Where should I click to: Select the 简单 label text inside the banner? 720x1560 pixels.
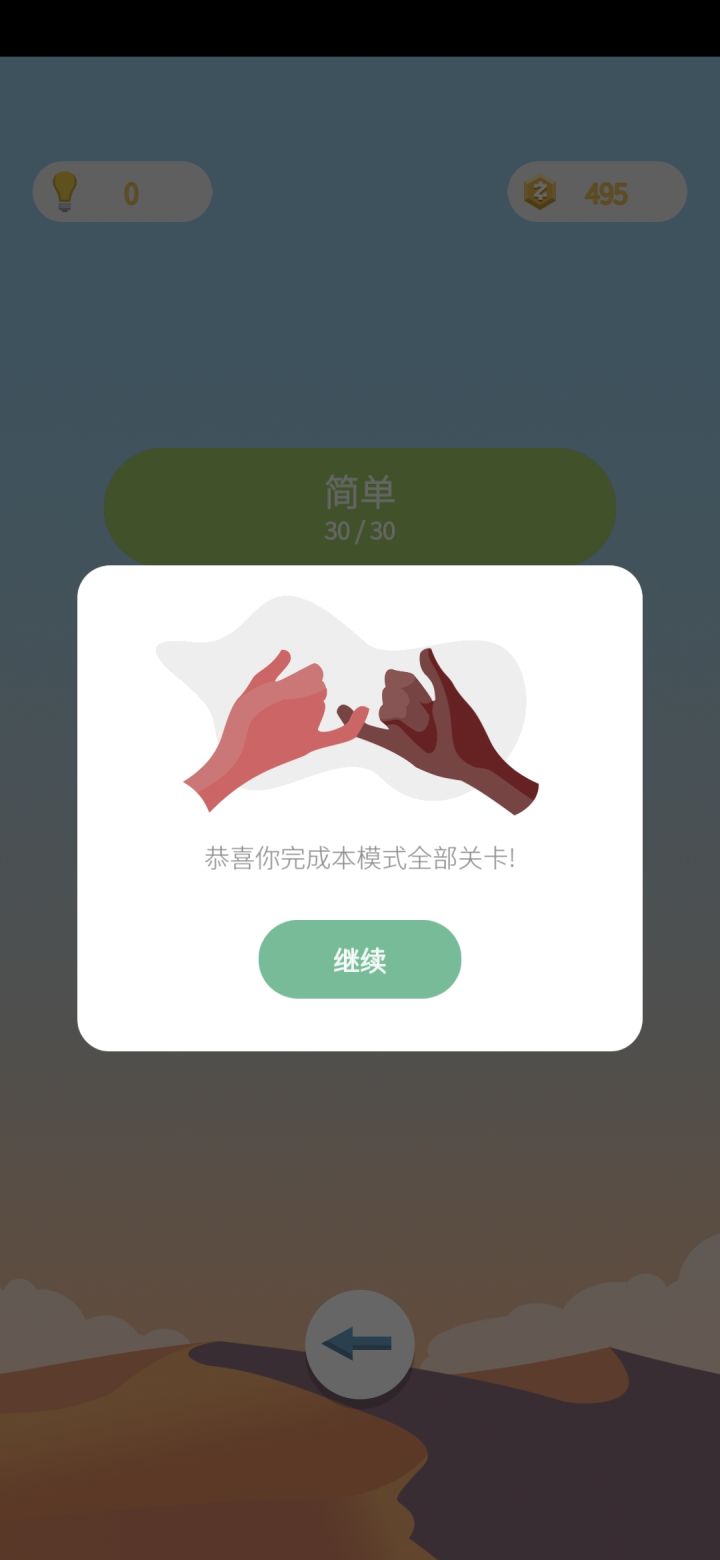pyautogui.click(x=360, y=490)
